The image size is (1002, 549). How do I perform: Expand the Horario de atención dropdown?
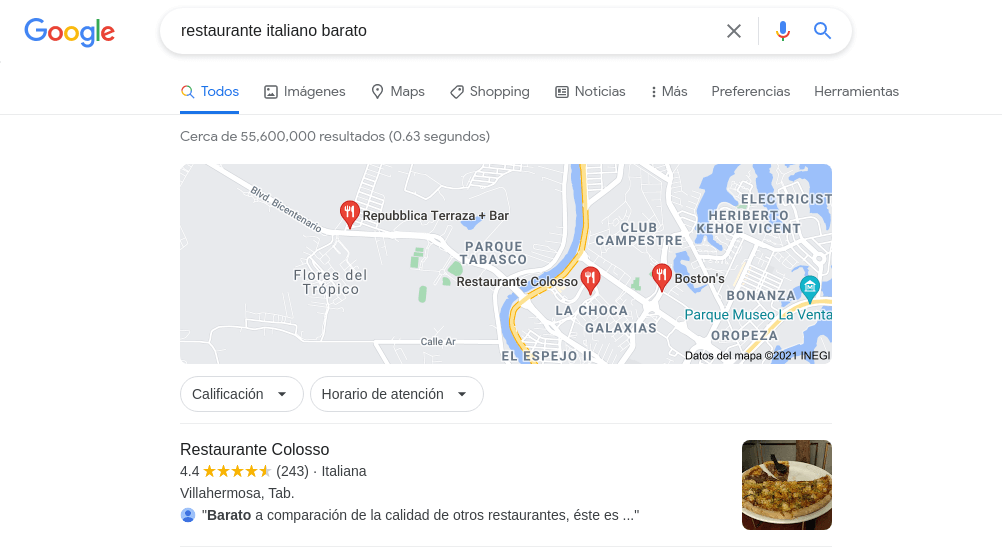pyautogui.click(x=396, y=394)
